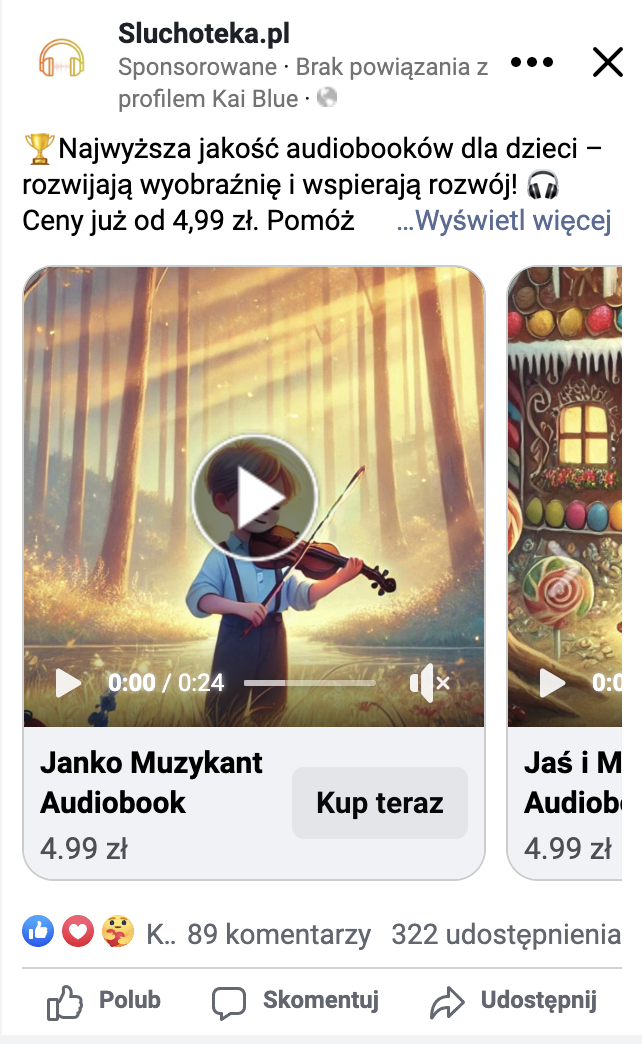Expand post text via Wyświetl więcej

tap(503, 220)
